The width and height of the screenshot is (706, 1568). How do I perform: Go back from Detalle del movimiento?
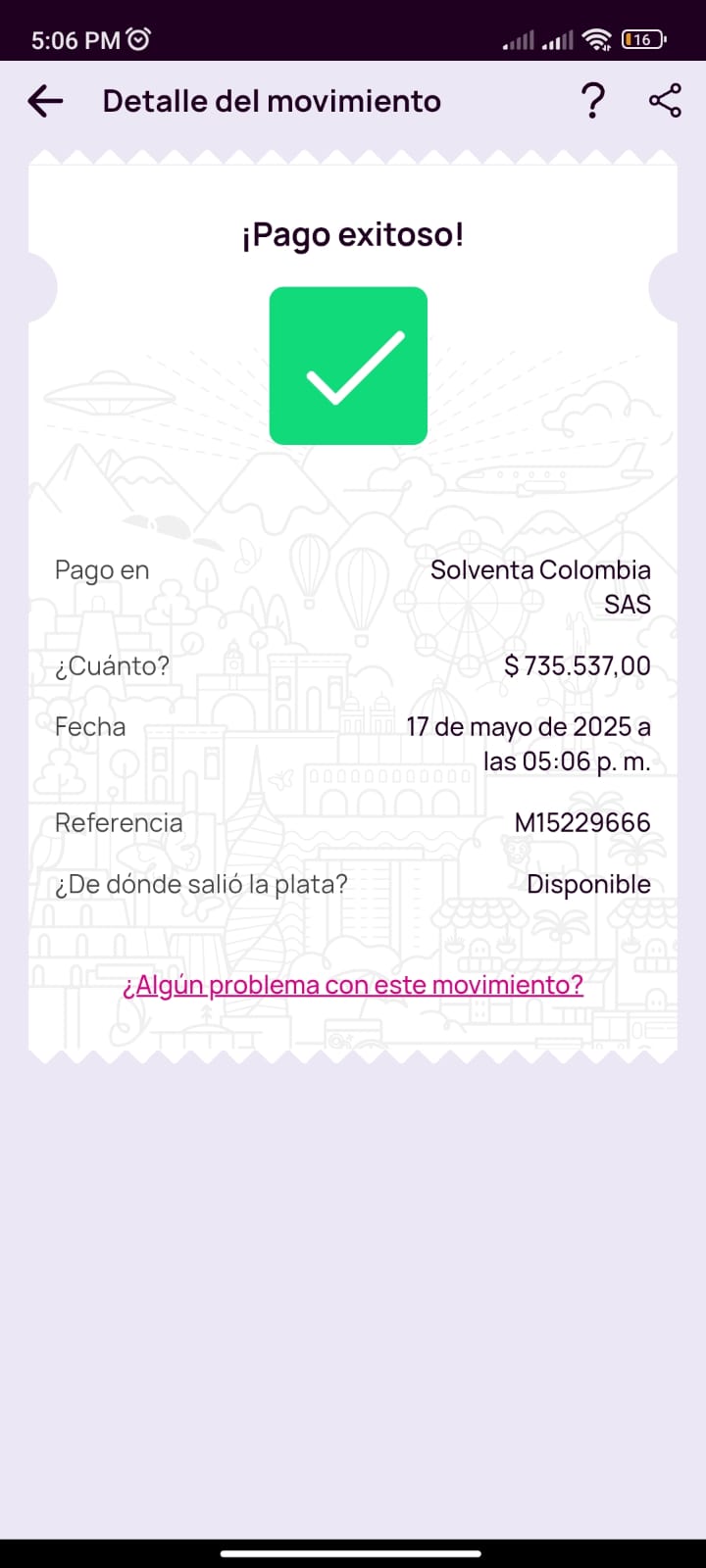pos(45,101)
